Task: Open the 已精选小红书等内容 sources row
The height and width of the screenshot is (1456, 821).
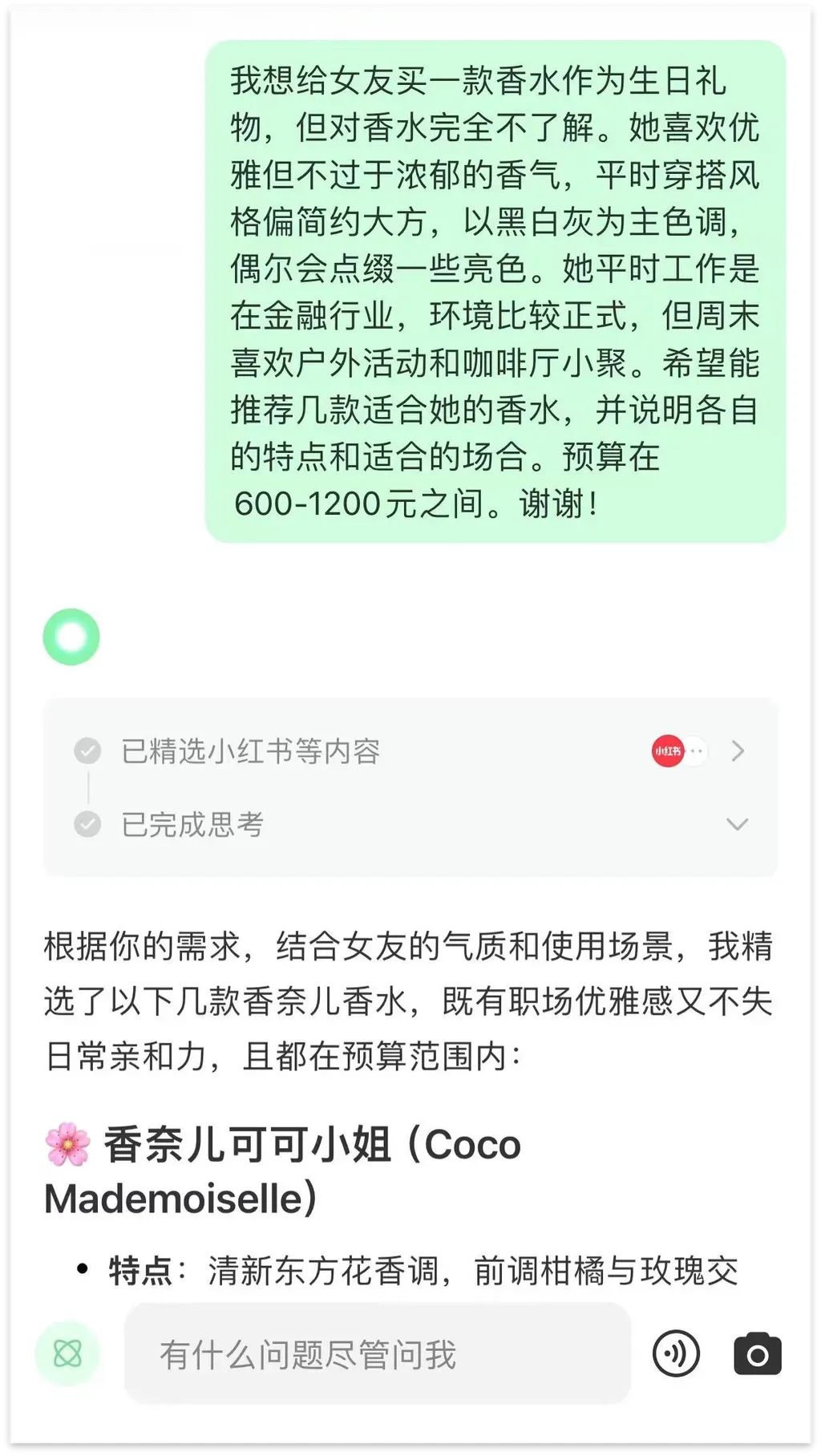Action: 409,751
